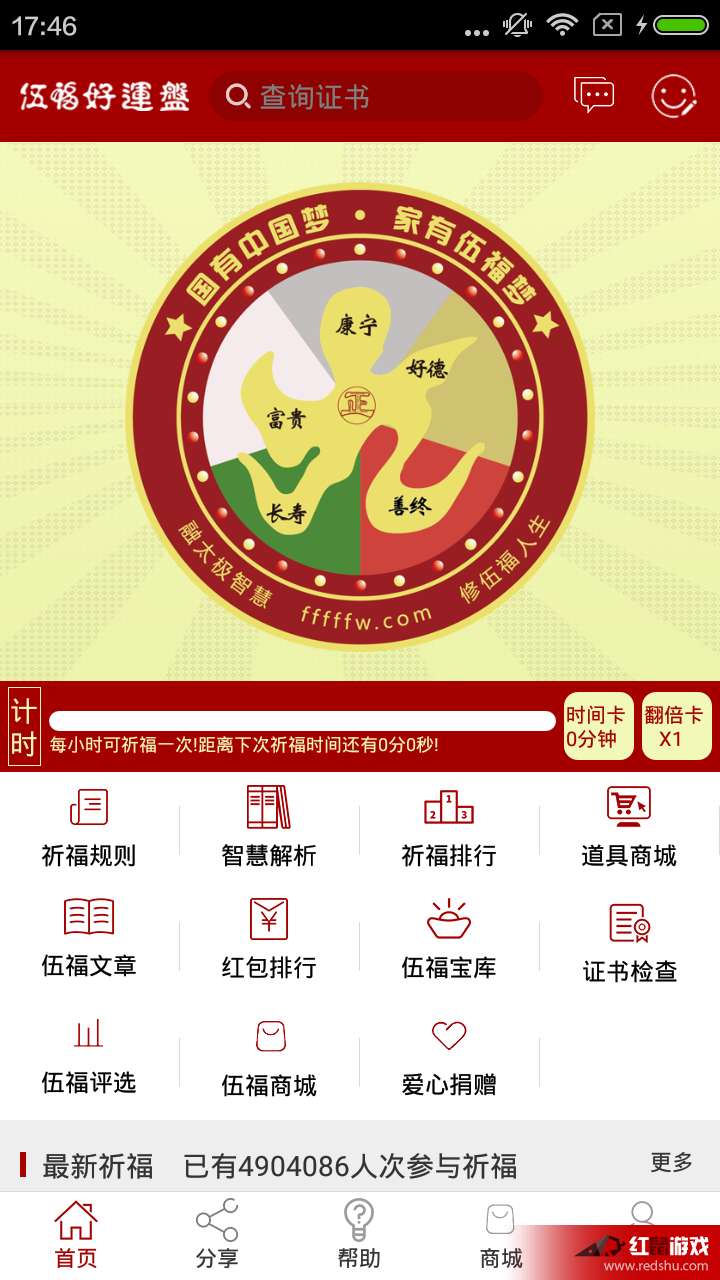
Task: Open the messages chat bubble icon
Action: pos(594,96)
